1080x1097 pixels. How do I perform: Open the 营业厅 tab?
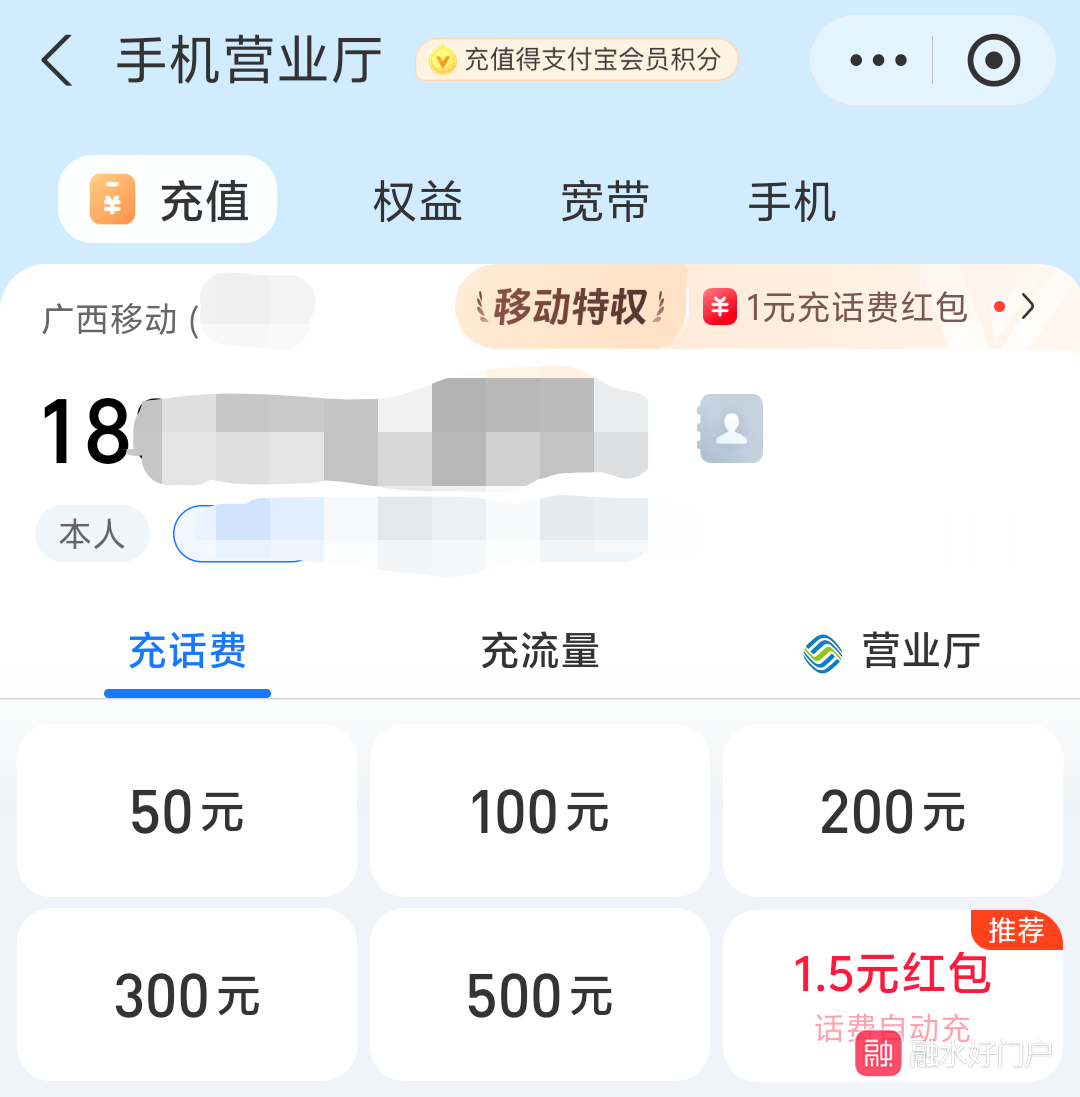[x=892, y=652]
